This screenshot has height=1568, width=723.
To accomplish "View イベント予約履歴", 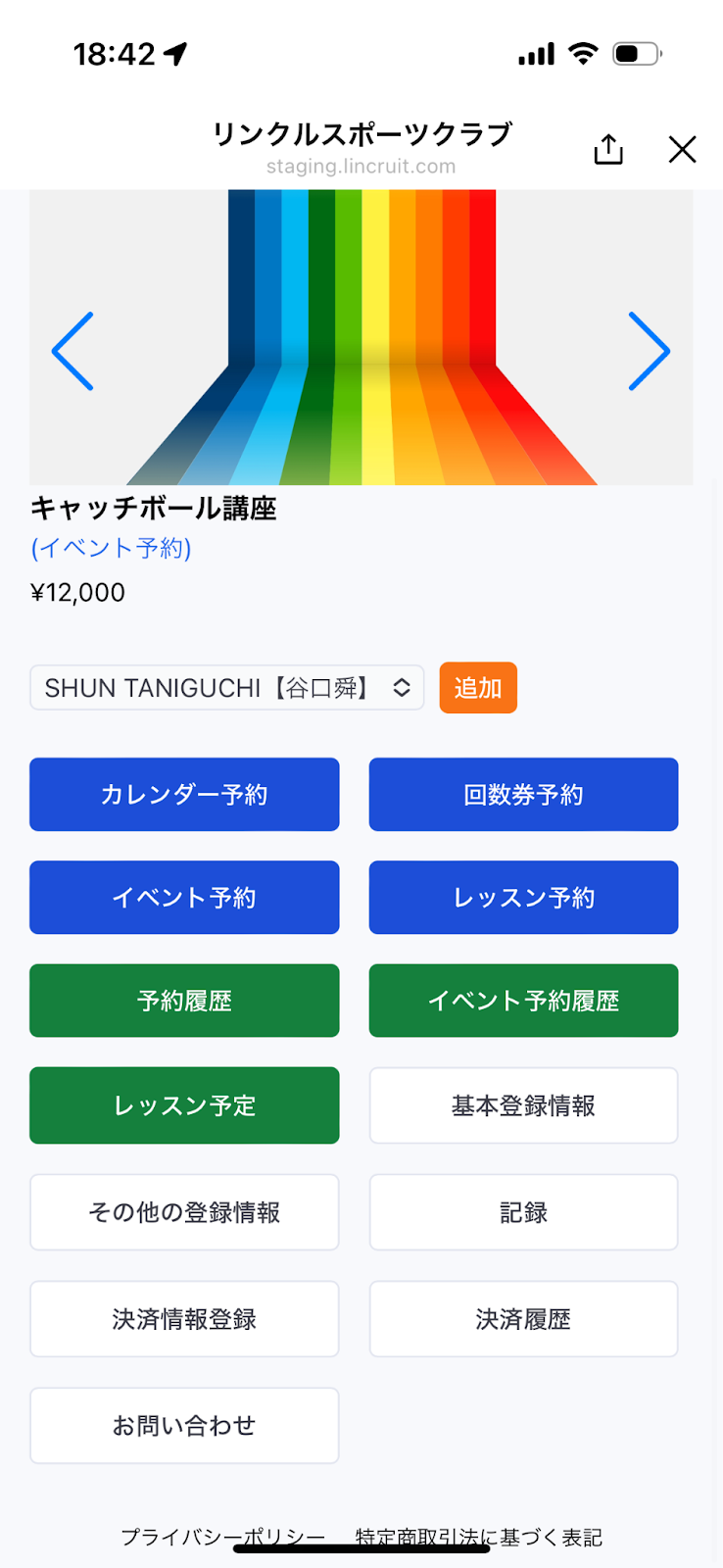I will 523,1001.
